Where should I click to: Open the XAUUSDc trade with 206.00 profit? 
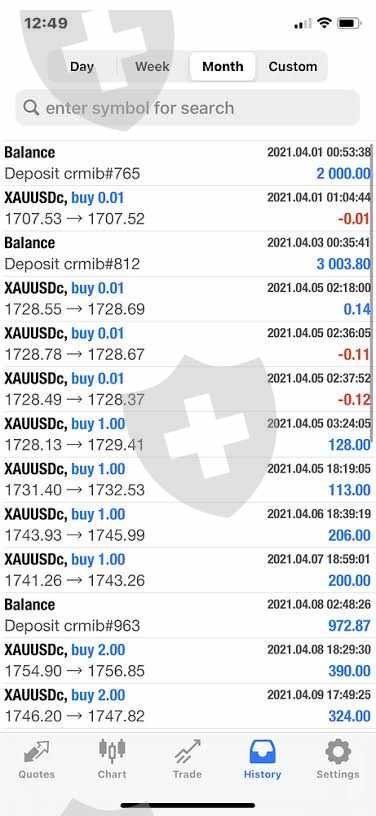188,525
